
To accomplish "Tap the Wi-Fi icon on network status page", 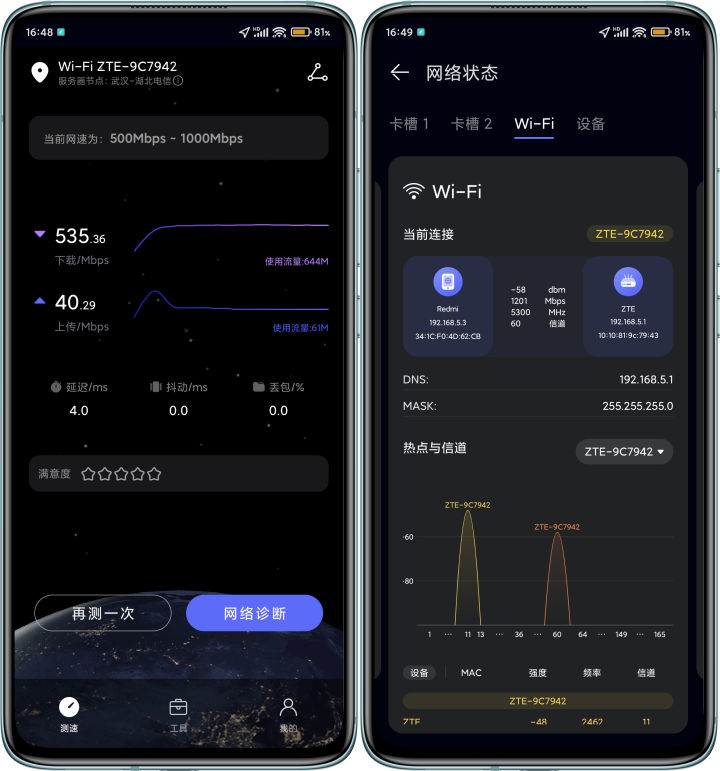I will point(413,190).
